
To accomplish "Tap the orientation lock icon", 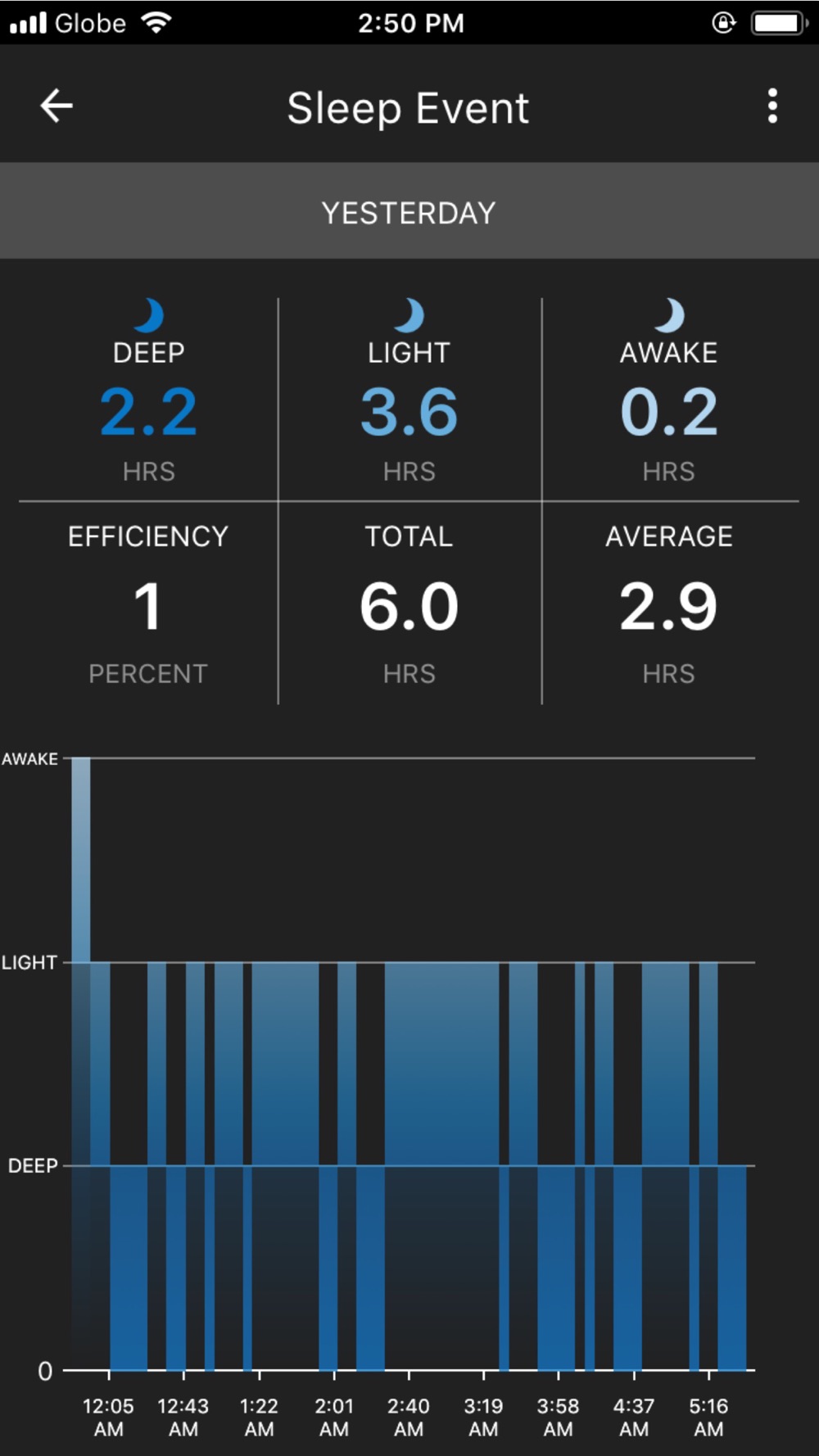I will (724, 23).
